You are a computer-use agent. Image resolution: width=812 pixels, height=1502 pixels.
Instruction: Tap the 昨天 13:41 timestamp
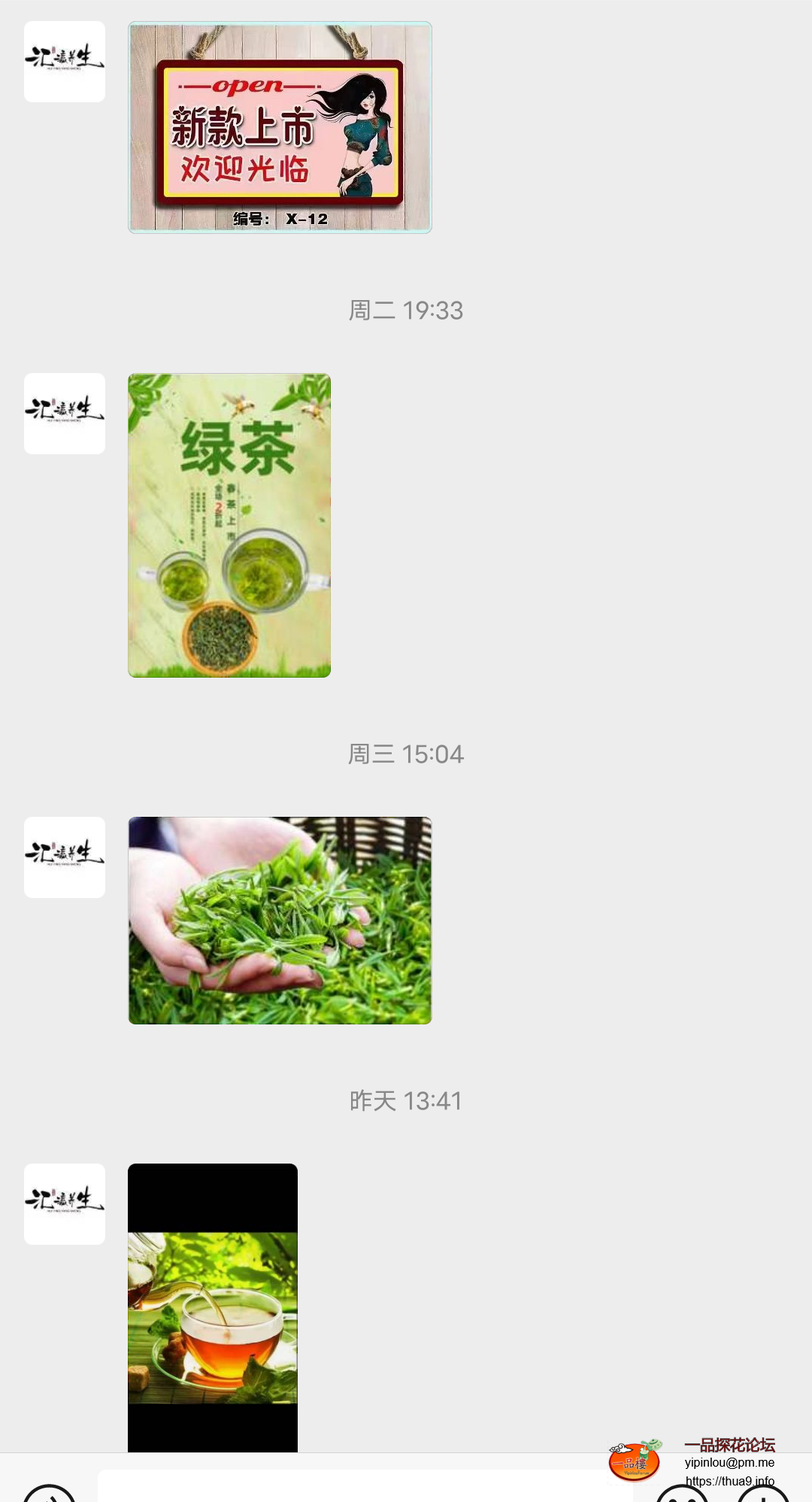click(405, 1101)
